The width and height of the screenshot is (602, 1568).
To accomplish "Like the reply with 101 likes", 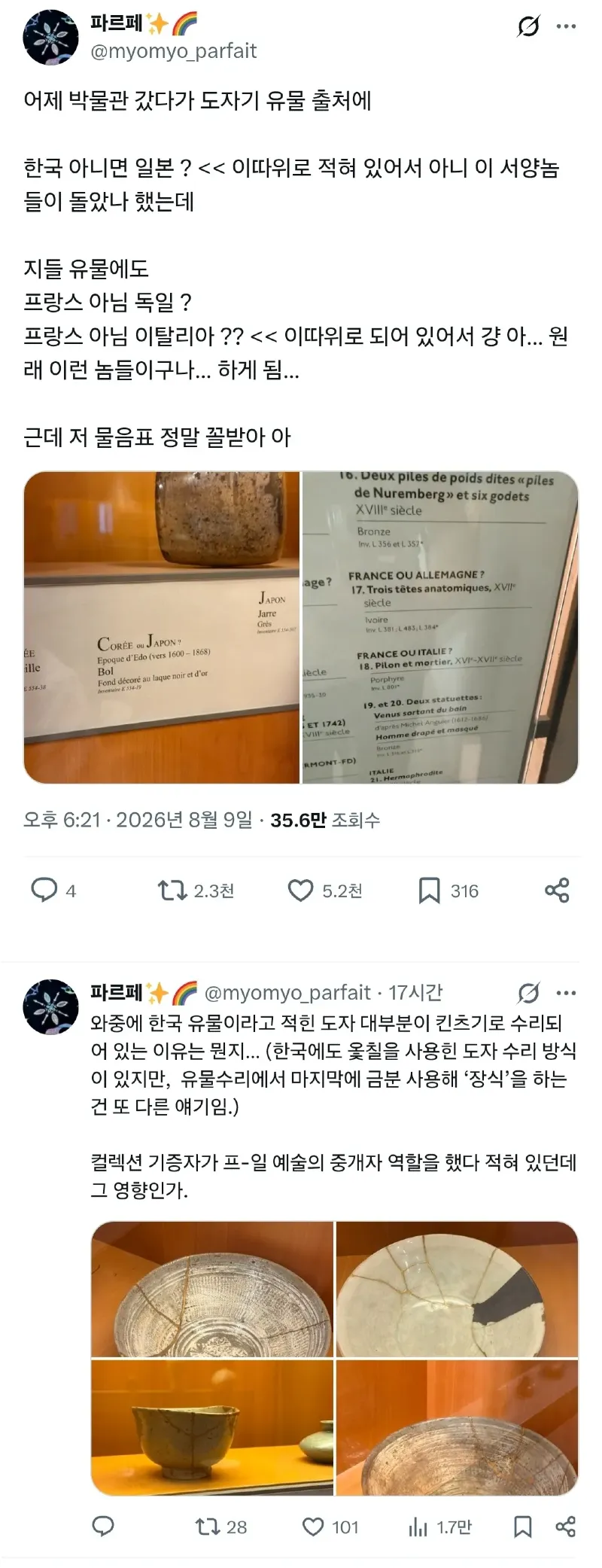I will [330, 1527].
